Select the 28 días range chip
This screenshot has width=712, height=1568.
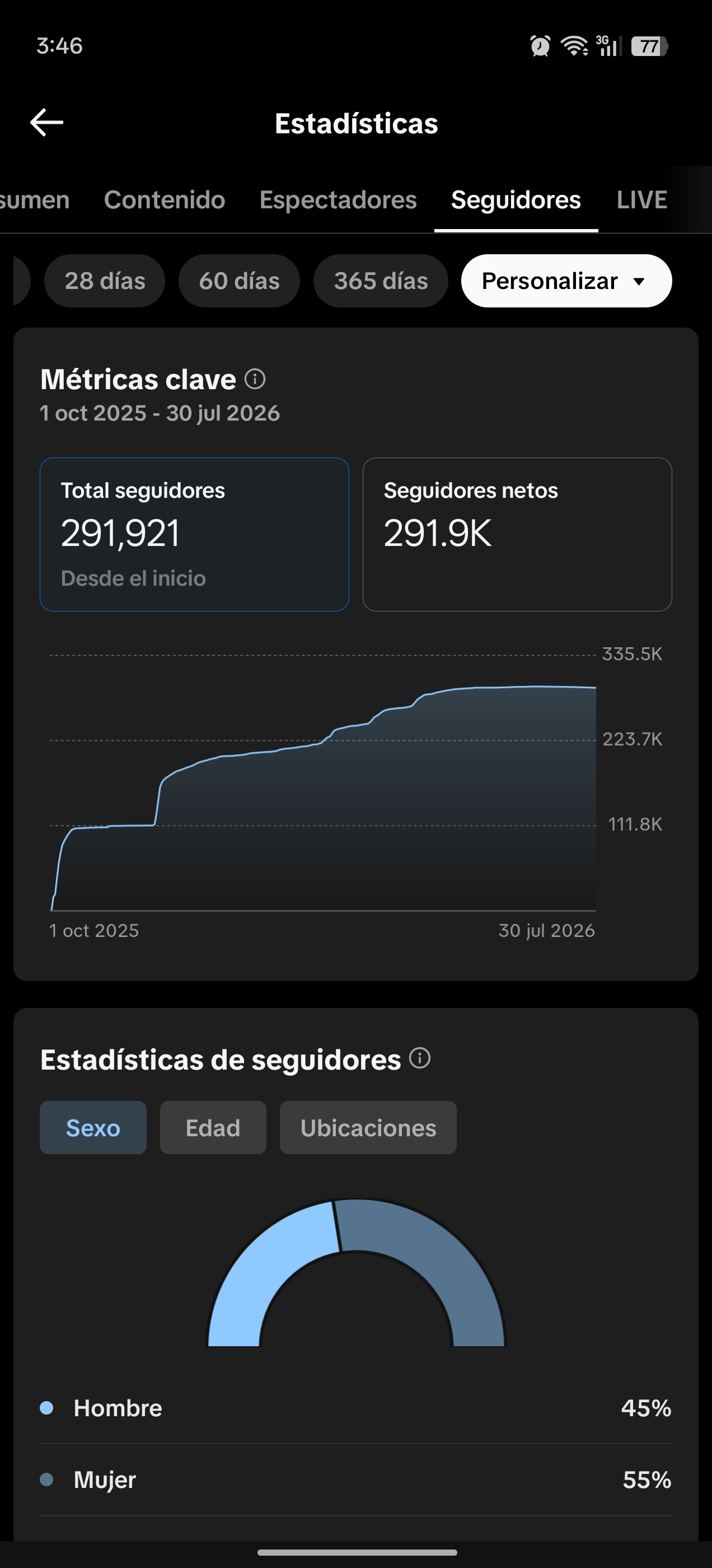click(x=105, y=281)
